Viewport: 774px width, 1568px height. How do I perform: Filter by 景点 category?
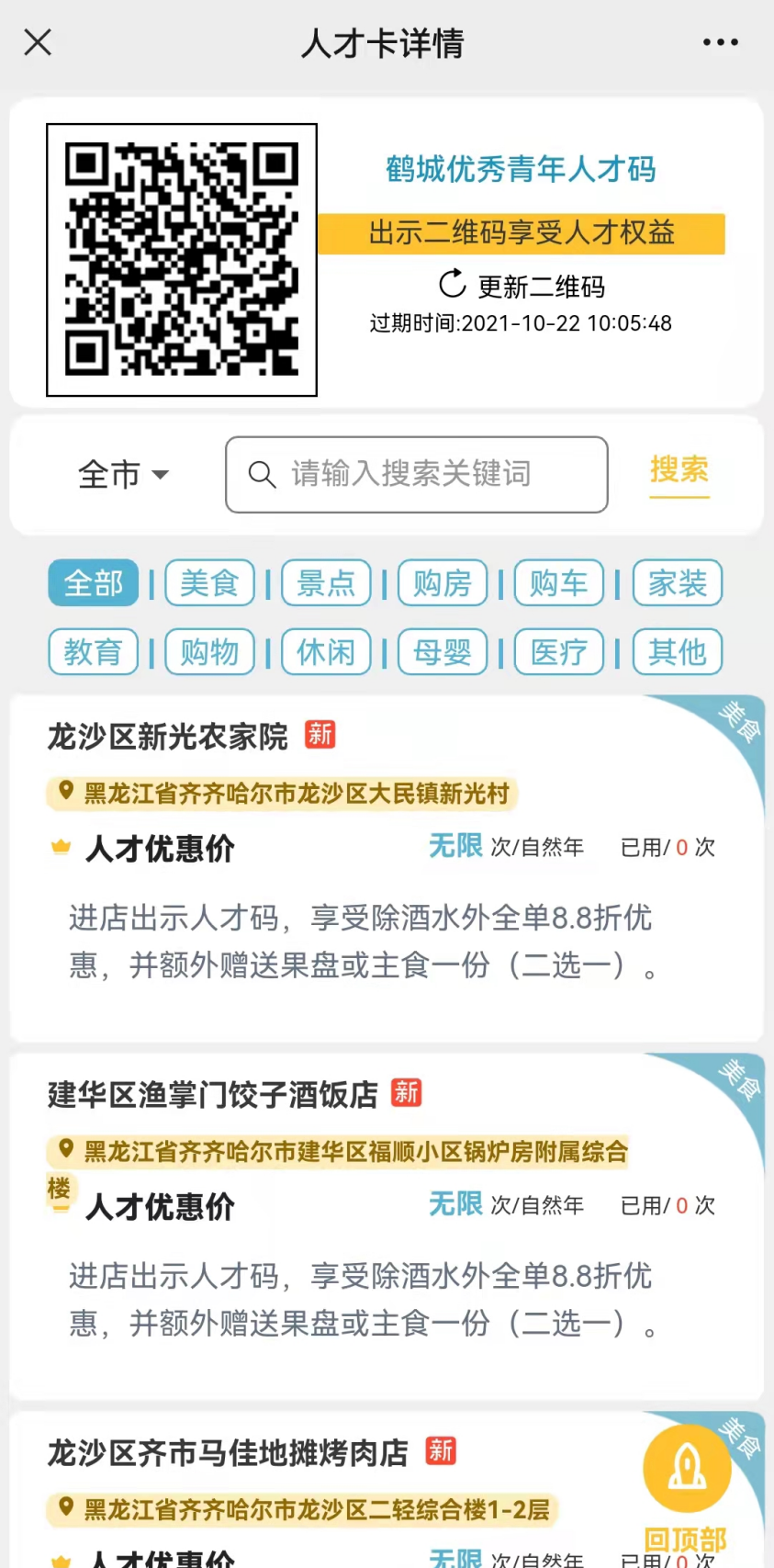326,582
